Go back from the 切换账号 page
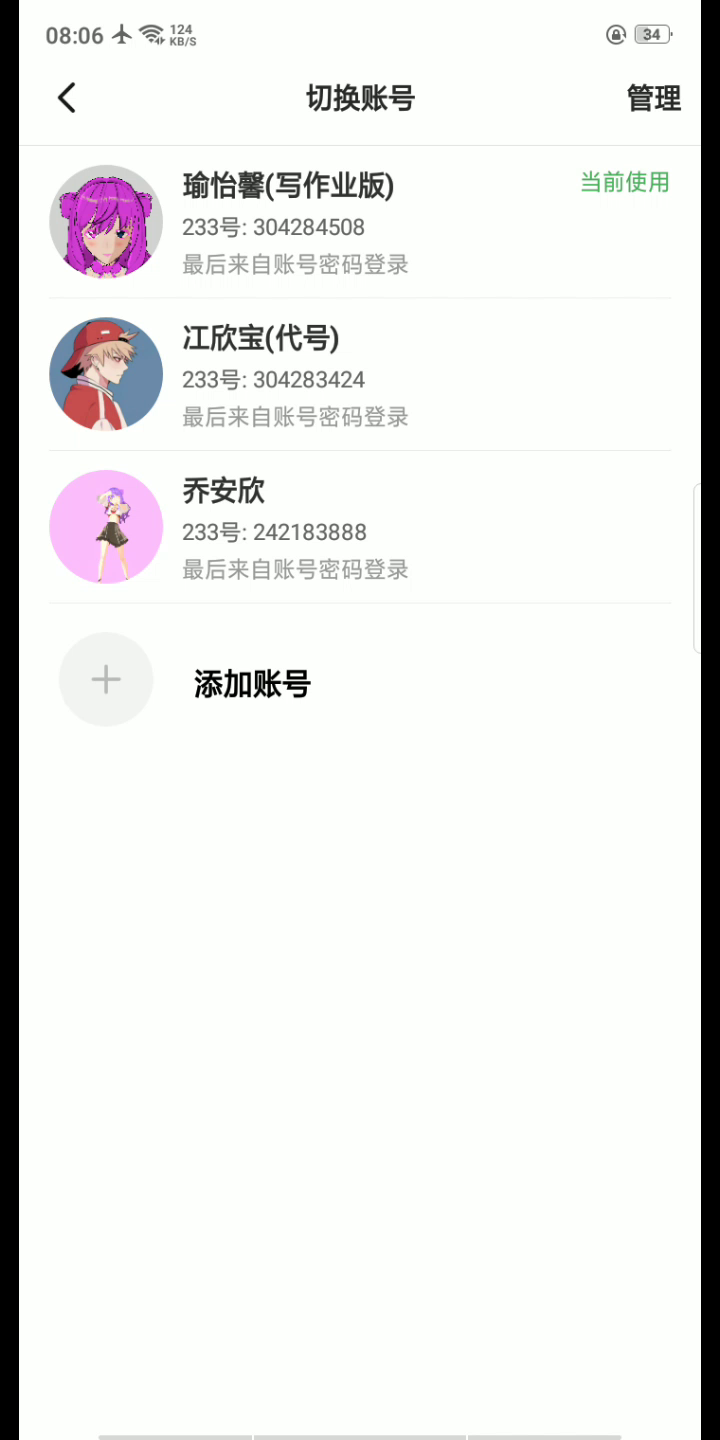Viewport: 720px width, 1440px height. 67,98
